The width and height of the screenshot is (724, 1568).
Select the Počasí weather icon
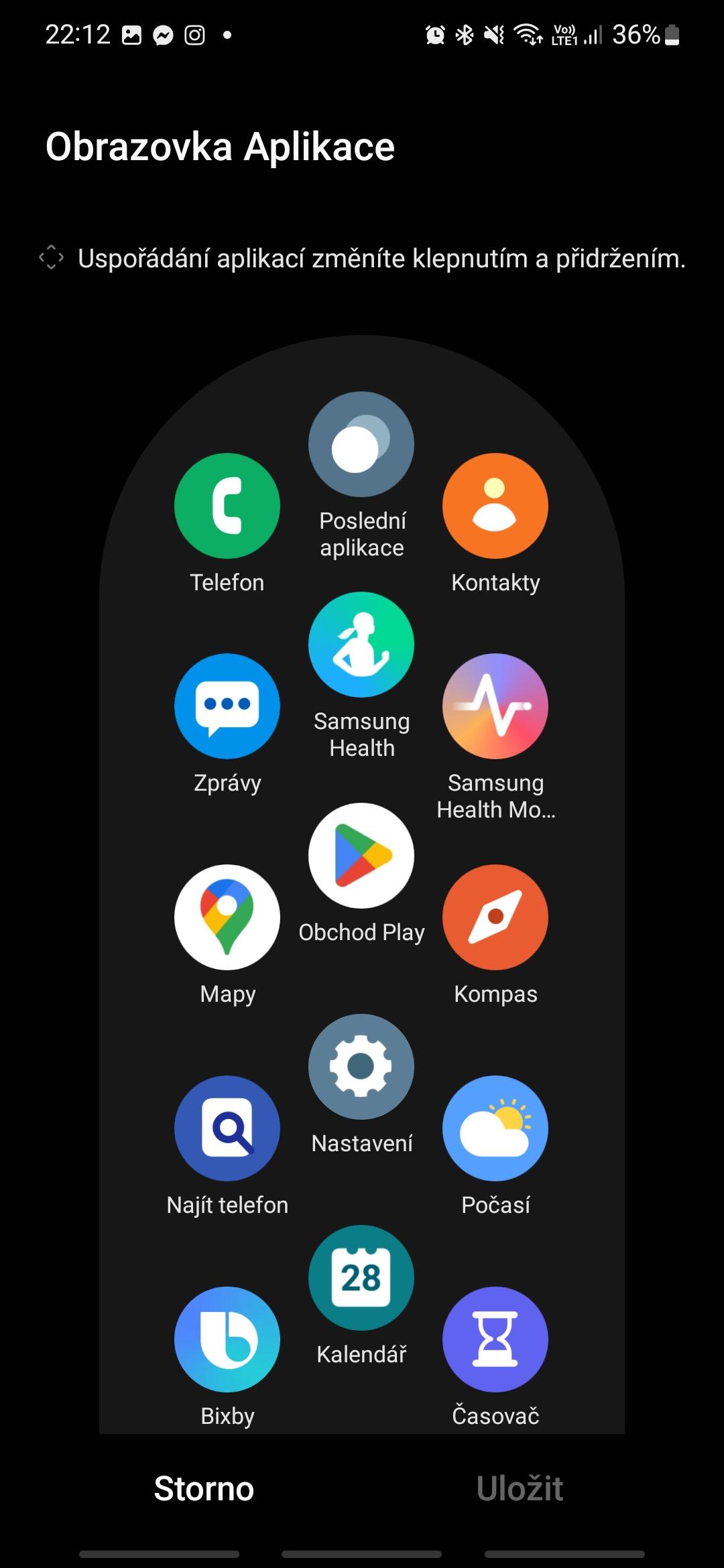[x=495, y=1128]
